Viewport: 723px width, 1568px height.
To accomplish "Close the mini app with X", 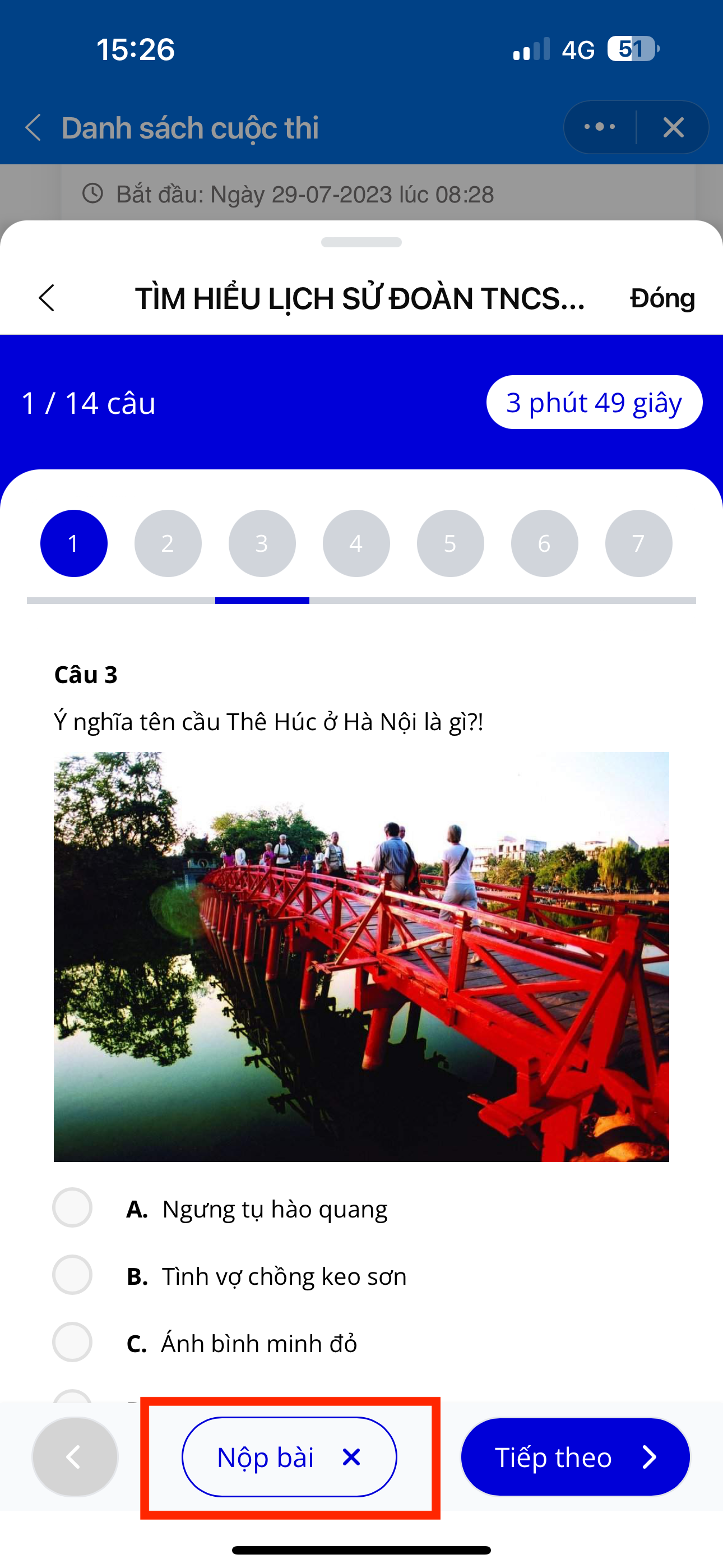I will coord(673,127).
